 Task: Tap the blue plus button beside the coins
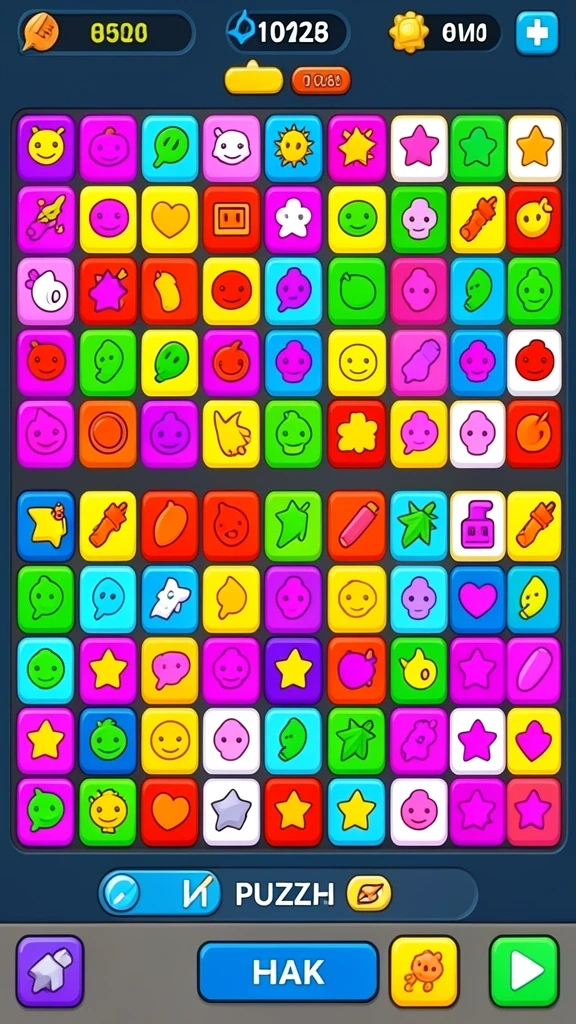[537, 33]
